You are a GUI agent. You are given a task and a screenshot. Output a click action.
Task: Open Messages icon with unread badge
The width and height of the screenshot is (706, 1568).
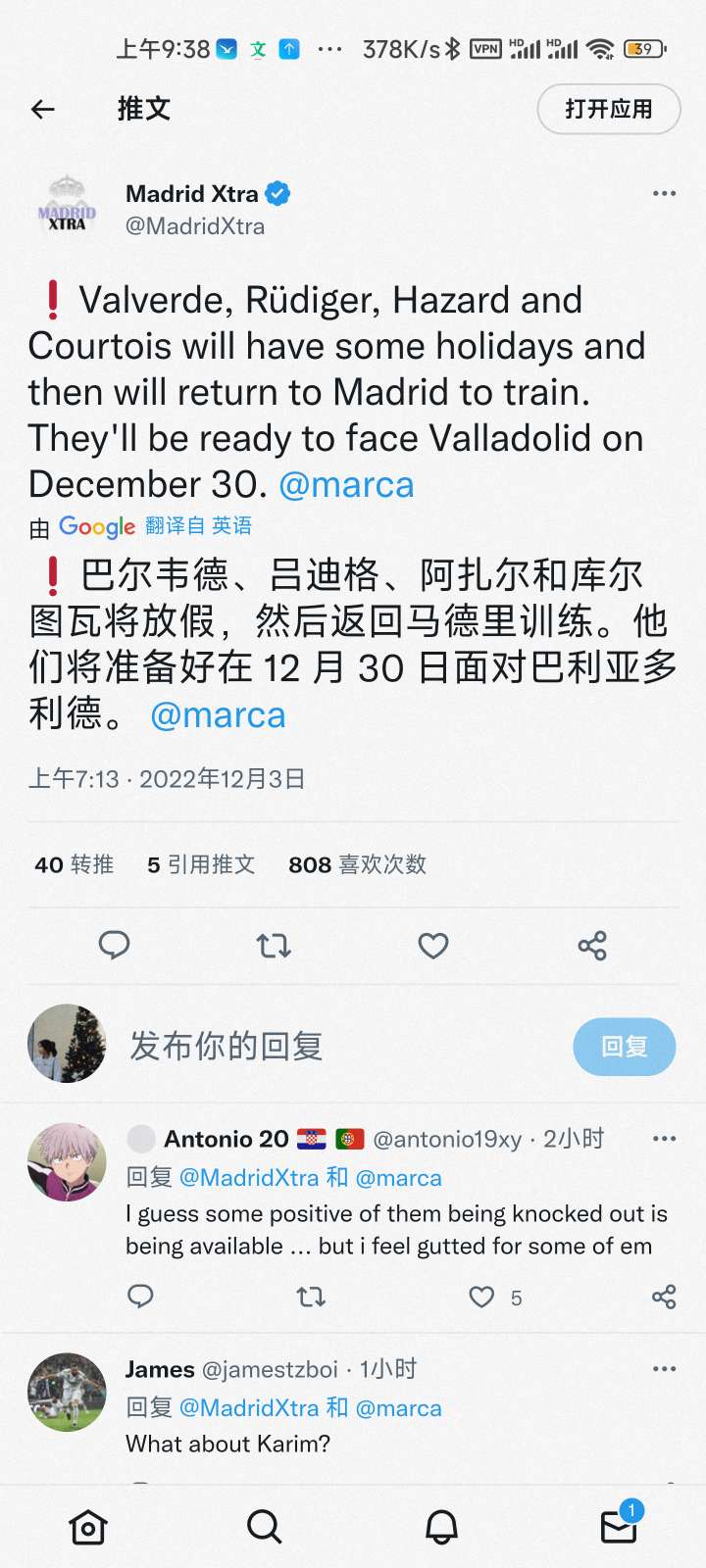[618, 1526]
